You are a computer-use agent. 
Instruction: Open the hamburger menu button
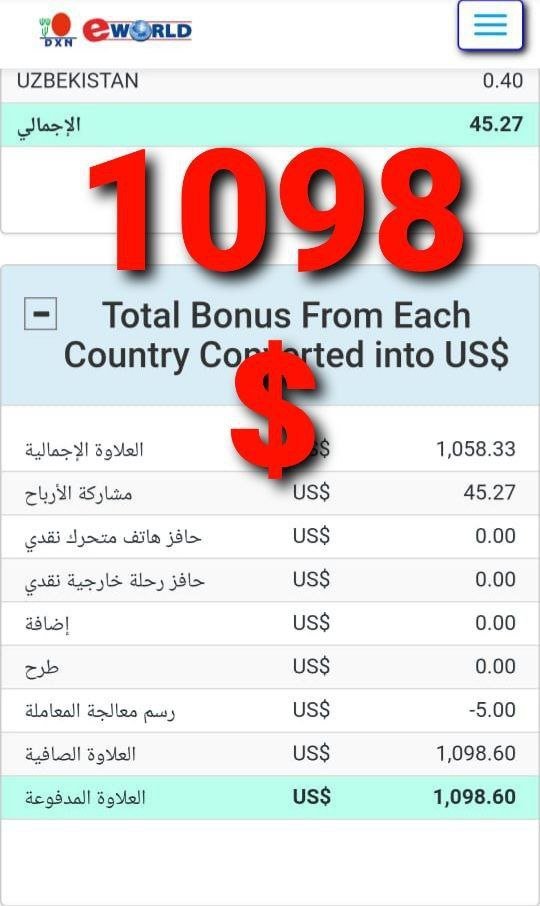click(x=490, y=25)
